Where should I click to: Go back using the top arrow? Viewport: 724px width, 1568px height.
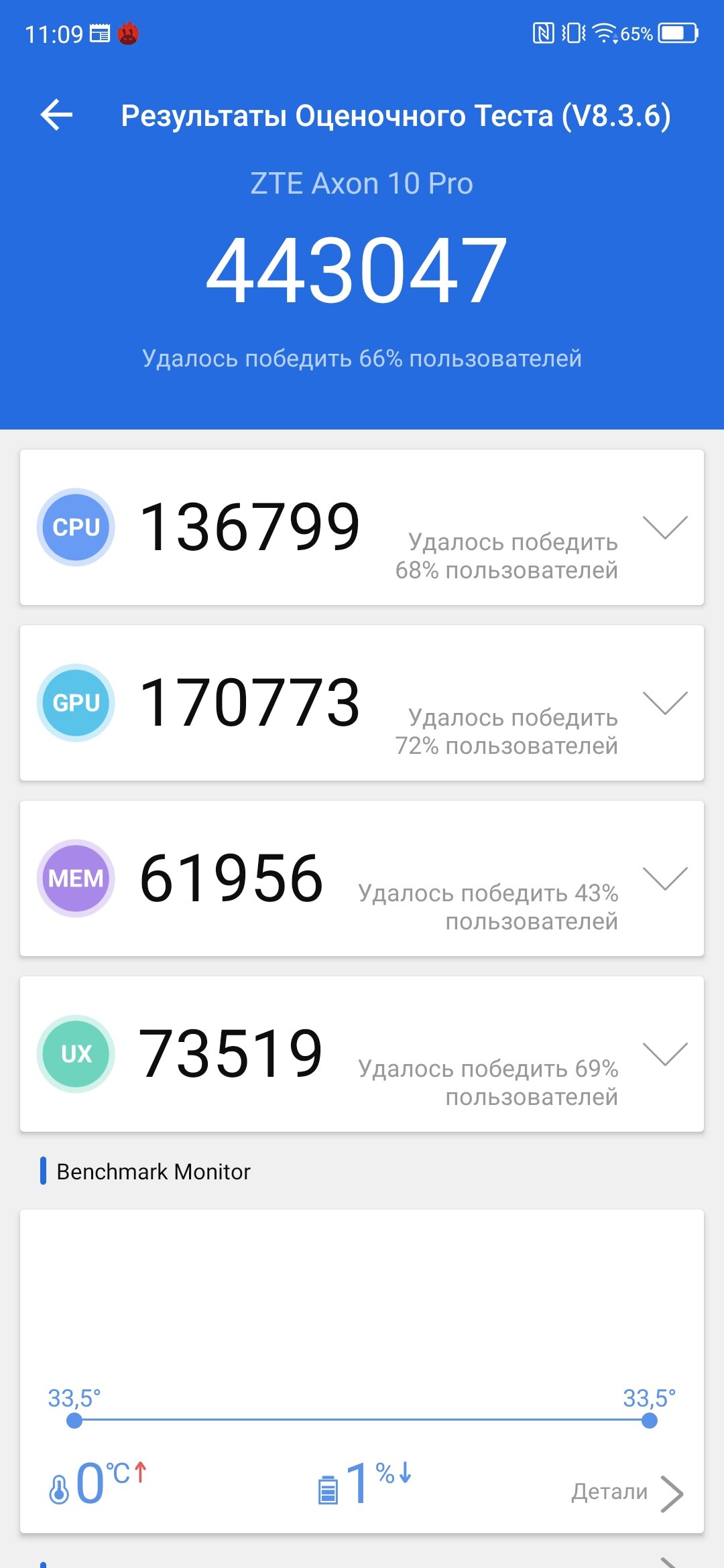56,115
